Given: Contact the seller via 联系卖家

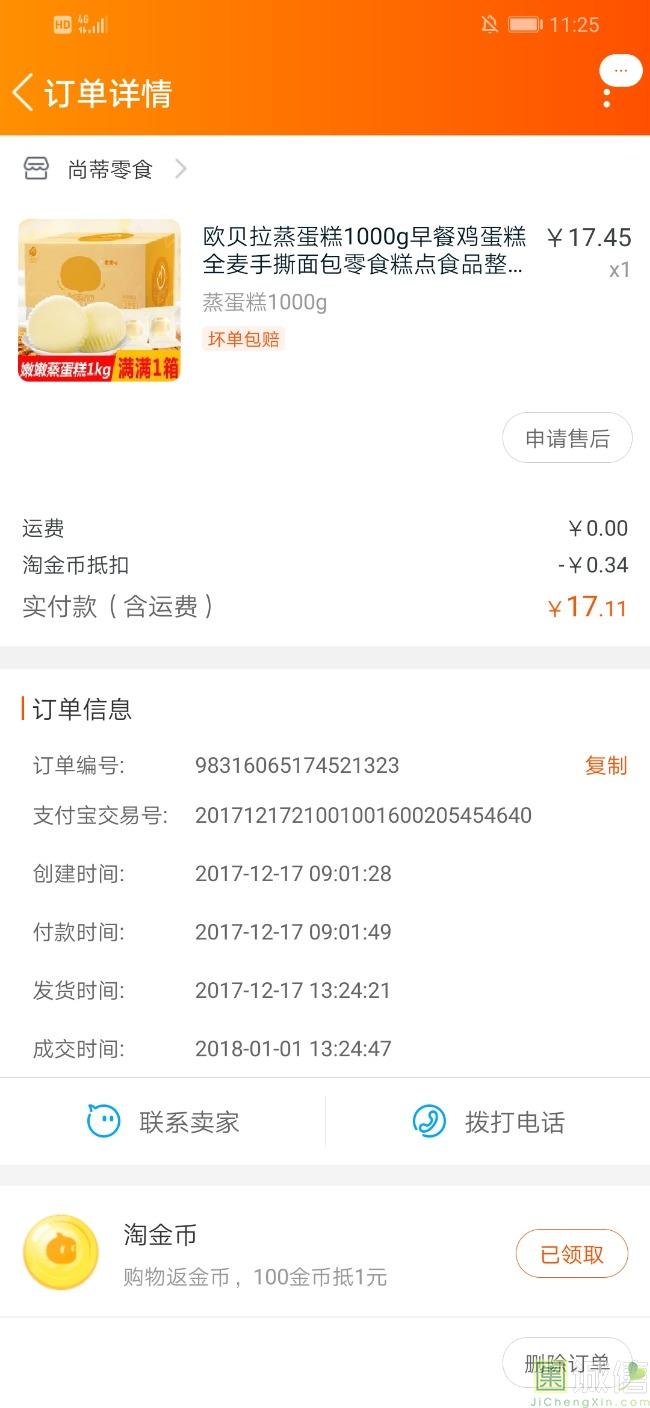Looking at the screenshot, I should pyautogui.click(x=163, y=1122).
